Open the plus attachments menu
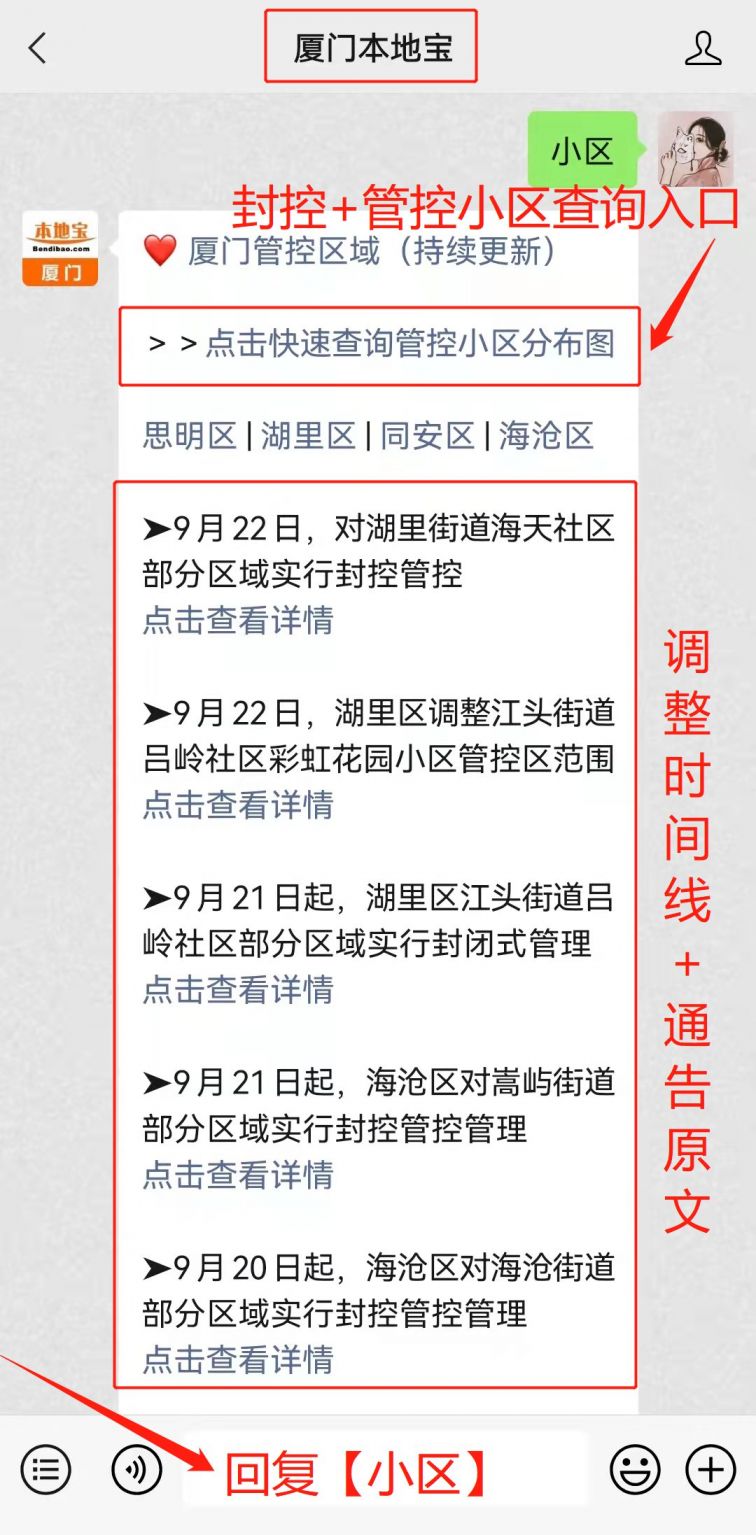 coord(710,1470)
